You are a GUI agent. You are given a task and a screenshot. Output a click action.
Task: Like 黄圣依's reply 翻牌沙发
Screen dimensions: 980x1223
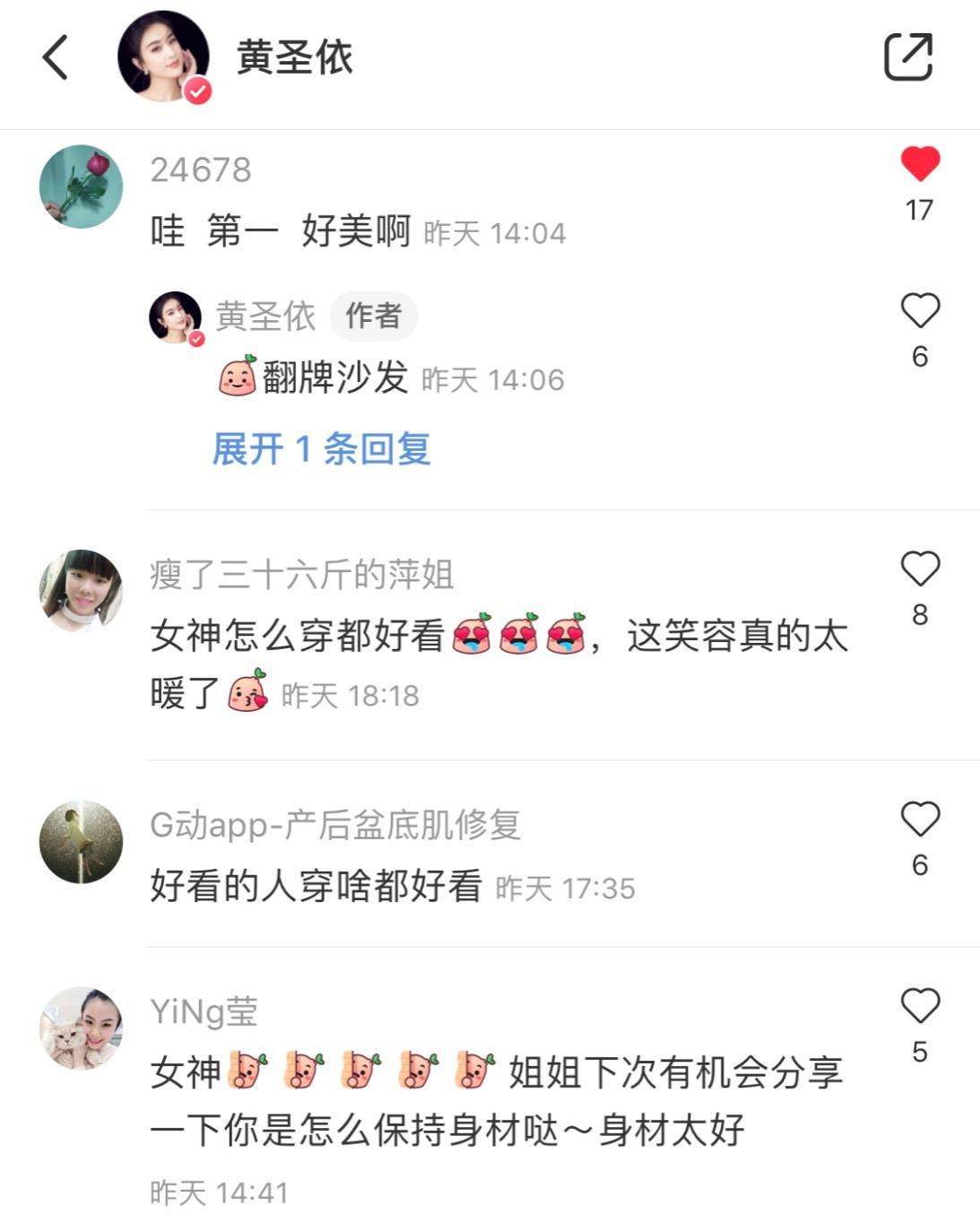920,311
